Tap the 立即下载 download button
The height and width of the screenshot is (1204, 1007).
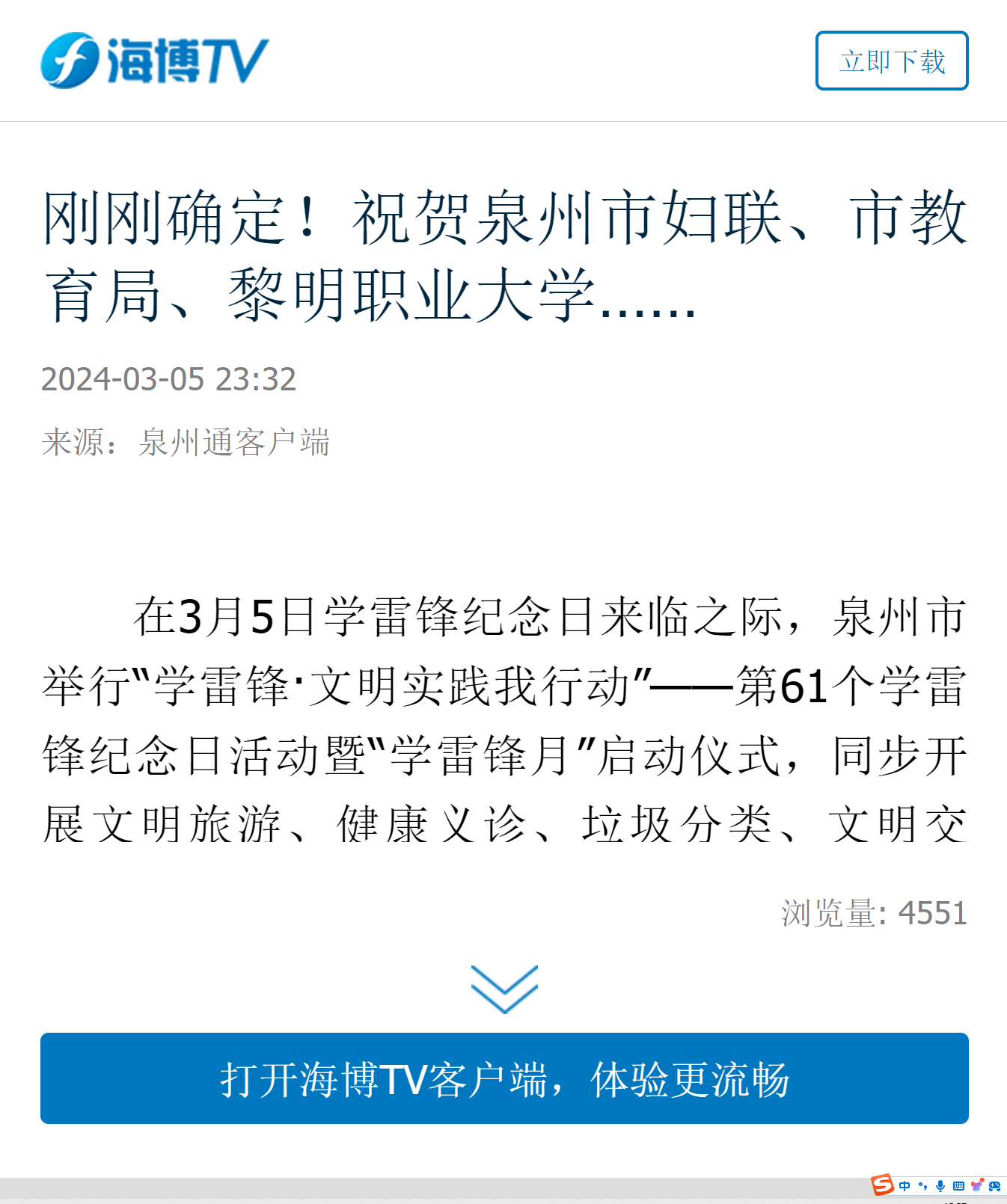(892, 61)
